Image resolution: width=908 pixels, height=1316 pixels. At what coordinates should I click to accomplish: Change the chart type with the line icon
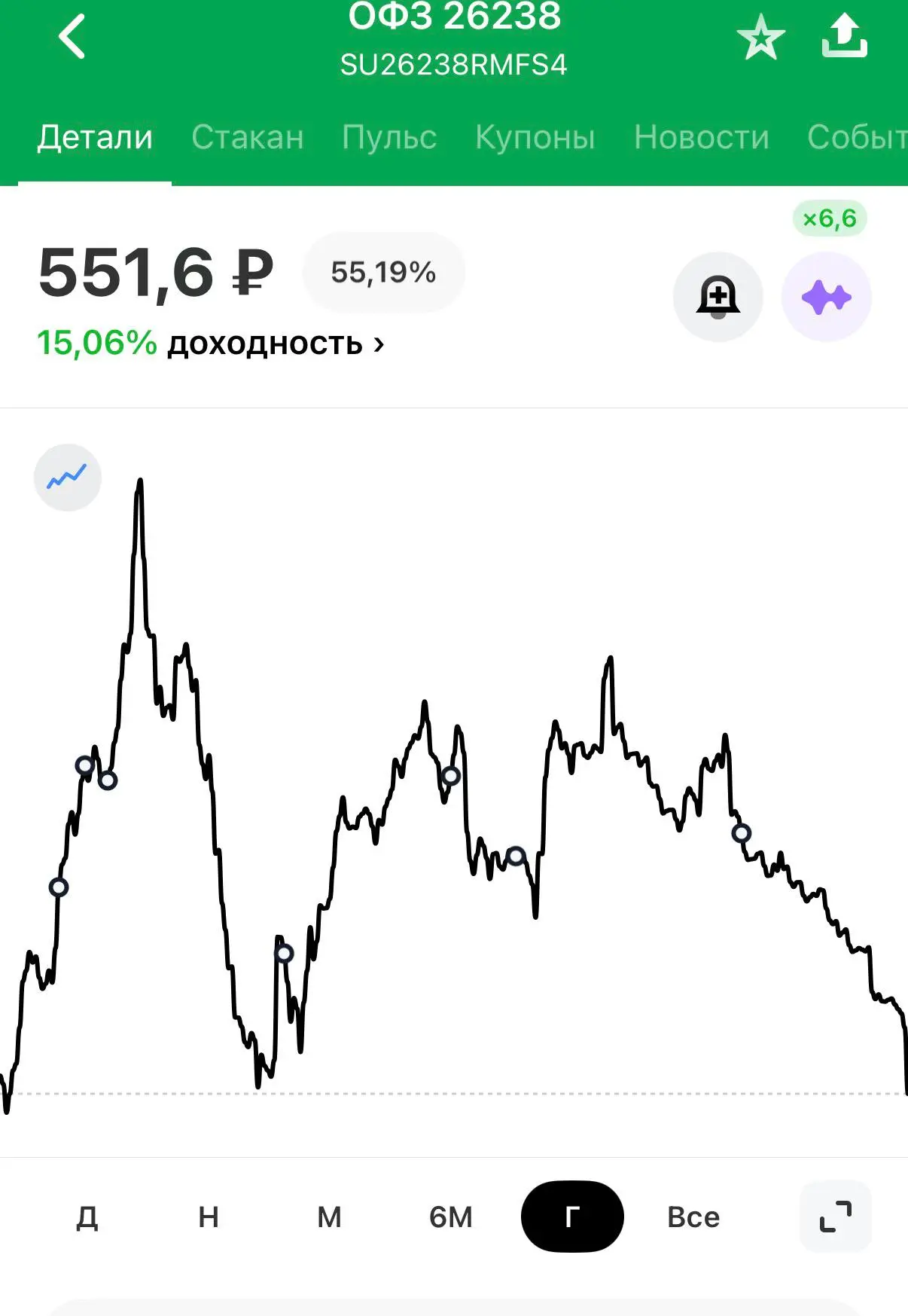point(68,478)
